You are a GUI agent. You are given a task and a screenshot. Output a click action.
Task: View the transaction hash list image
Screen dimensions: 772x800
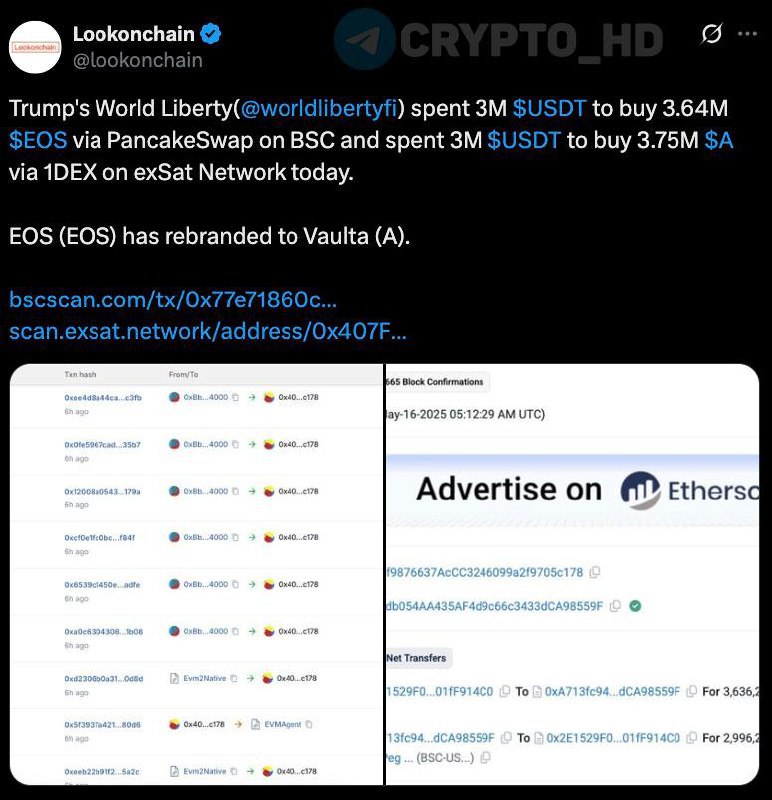click(196, 575)
